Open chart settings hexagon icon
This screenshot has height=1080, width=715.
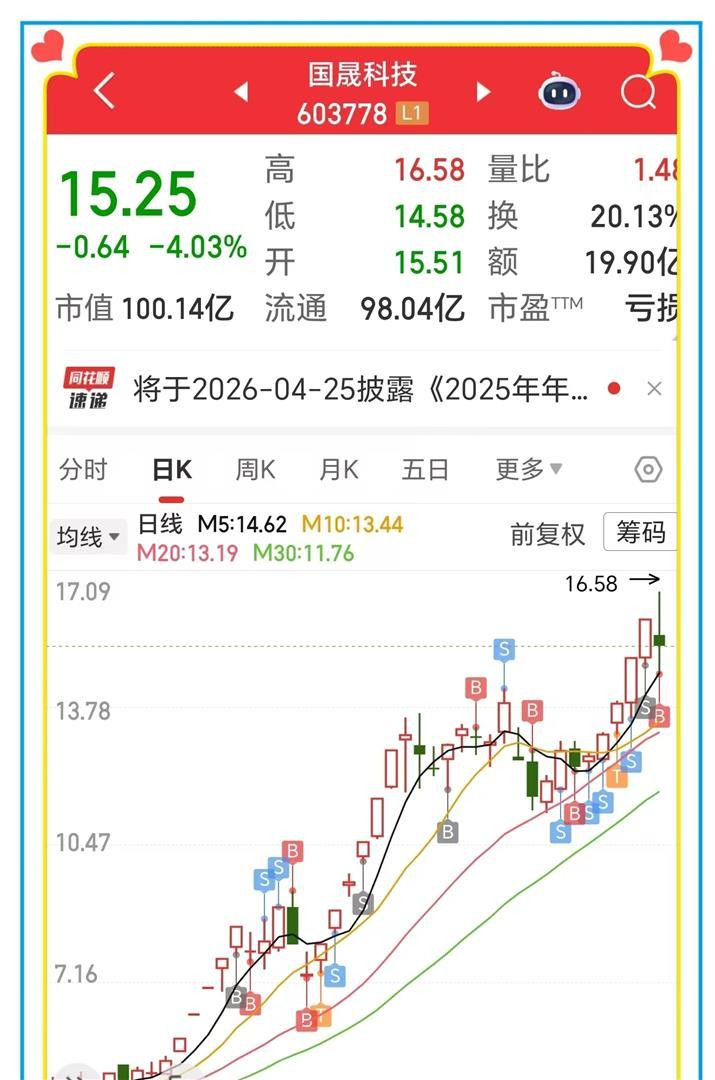[648, 470]
